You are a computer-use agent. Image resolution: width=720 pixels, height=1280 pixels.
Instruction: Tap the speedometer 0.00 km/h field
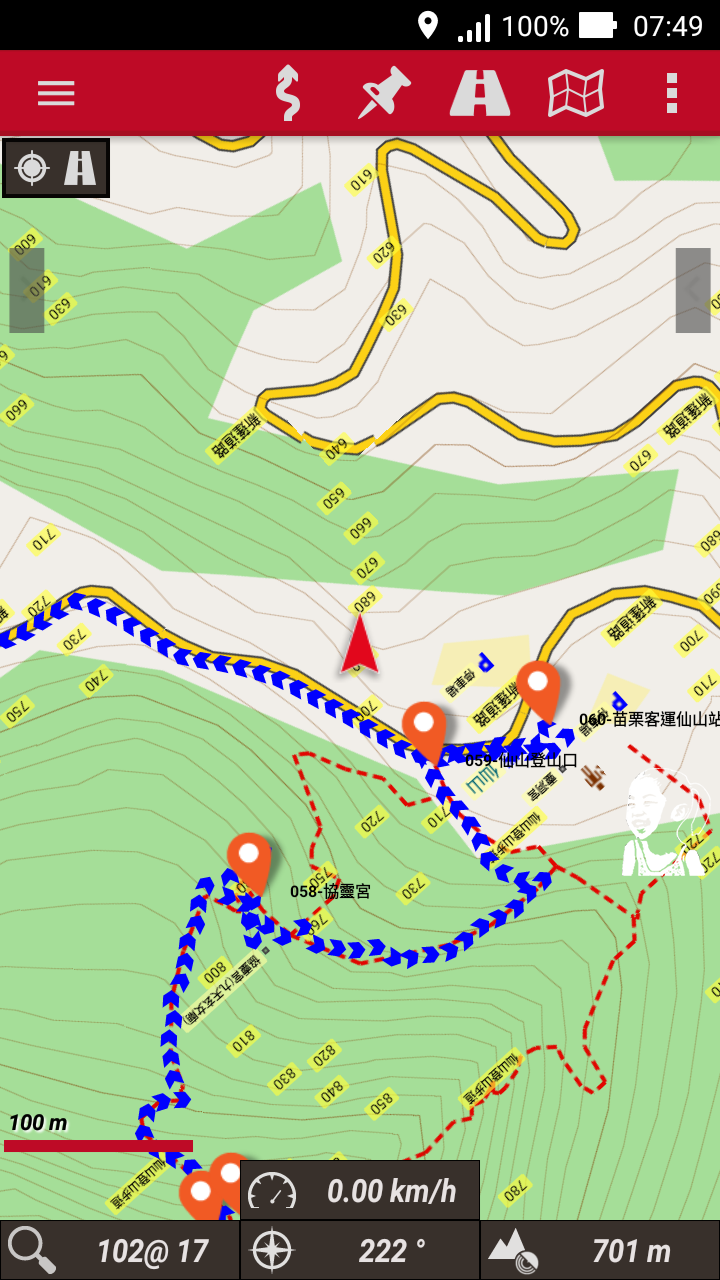(360, 1190)
